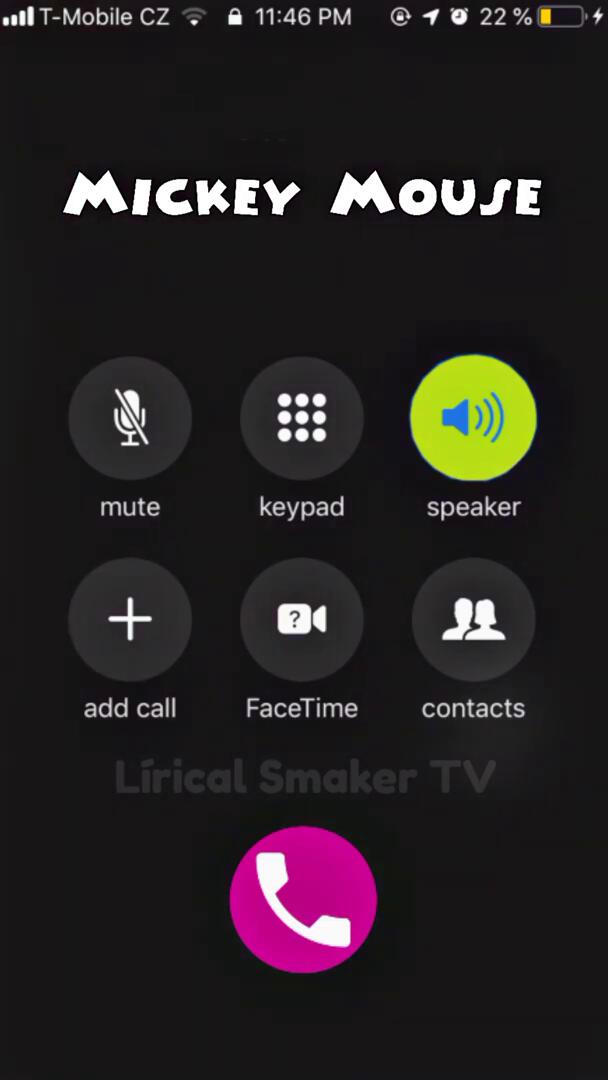This screenshot has width=608, height=1080.
Task: Mute the call microphone
Action: [130, 418]
